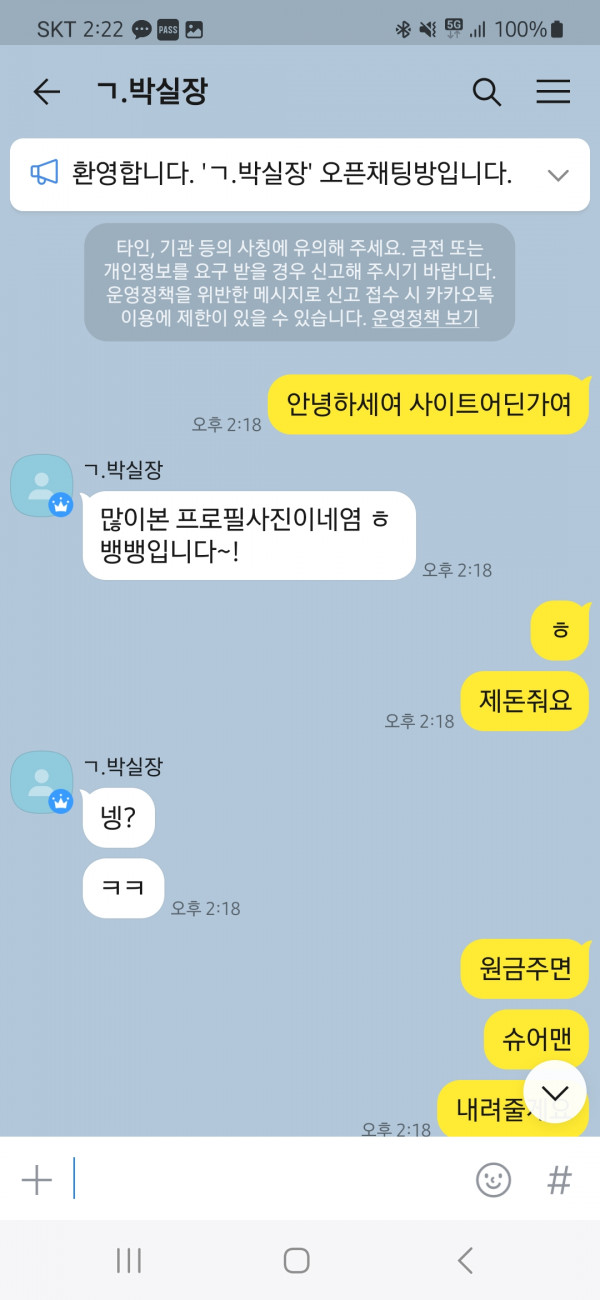Open the emoticon picker
The width and height of the screenshot is (600, 1300).
pyautogui.click(x=493, y=1180)
